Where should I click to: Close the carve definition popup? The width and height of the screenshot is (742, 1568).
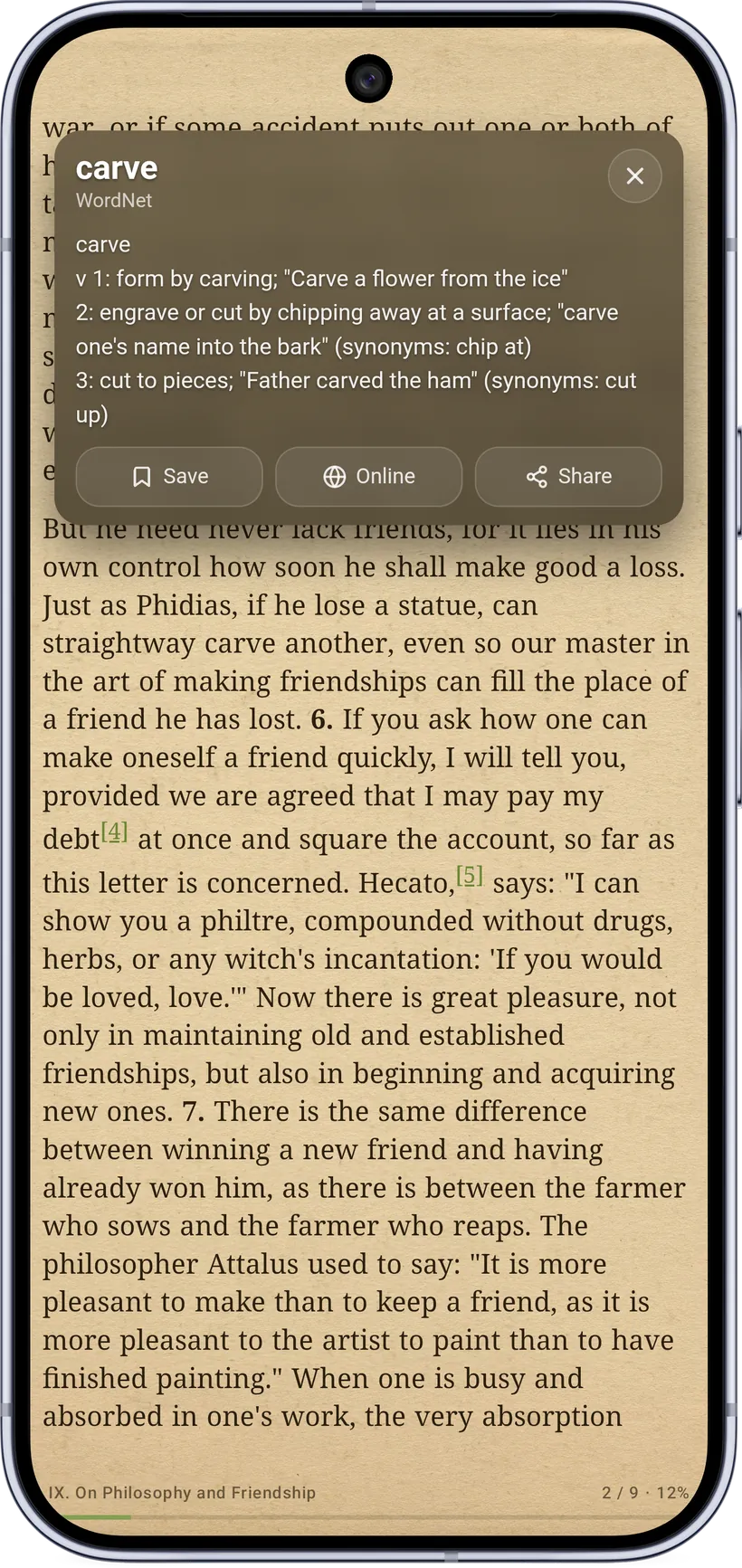click(x=634, y=176)
